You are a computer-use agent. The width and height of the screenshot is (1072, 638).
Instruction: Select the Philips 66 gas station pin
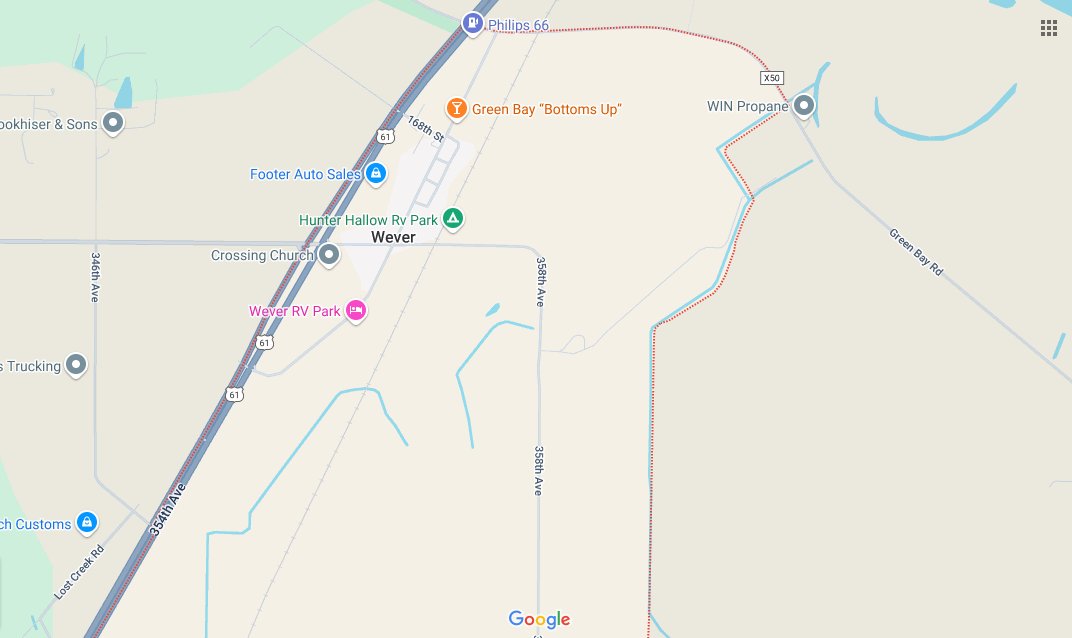click(x=473, y=23)
